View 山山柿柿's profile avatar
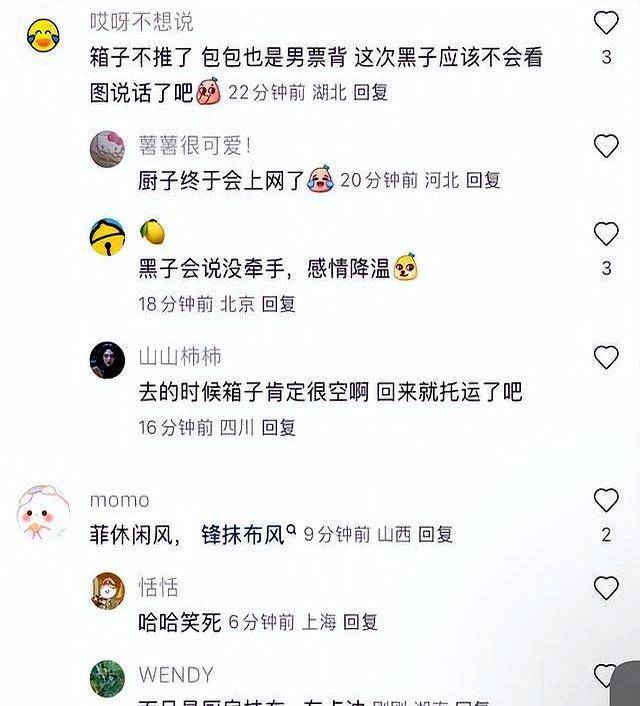Screen dimensions: 640x706 tap(108, 359)
